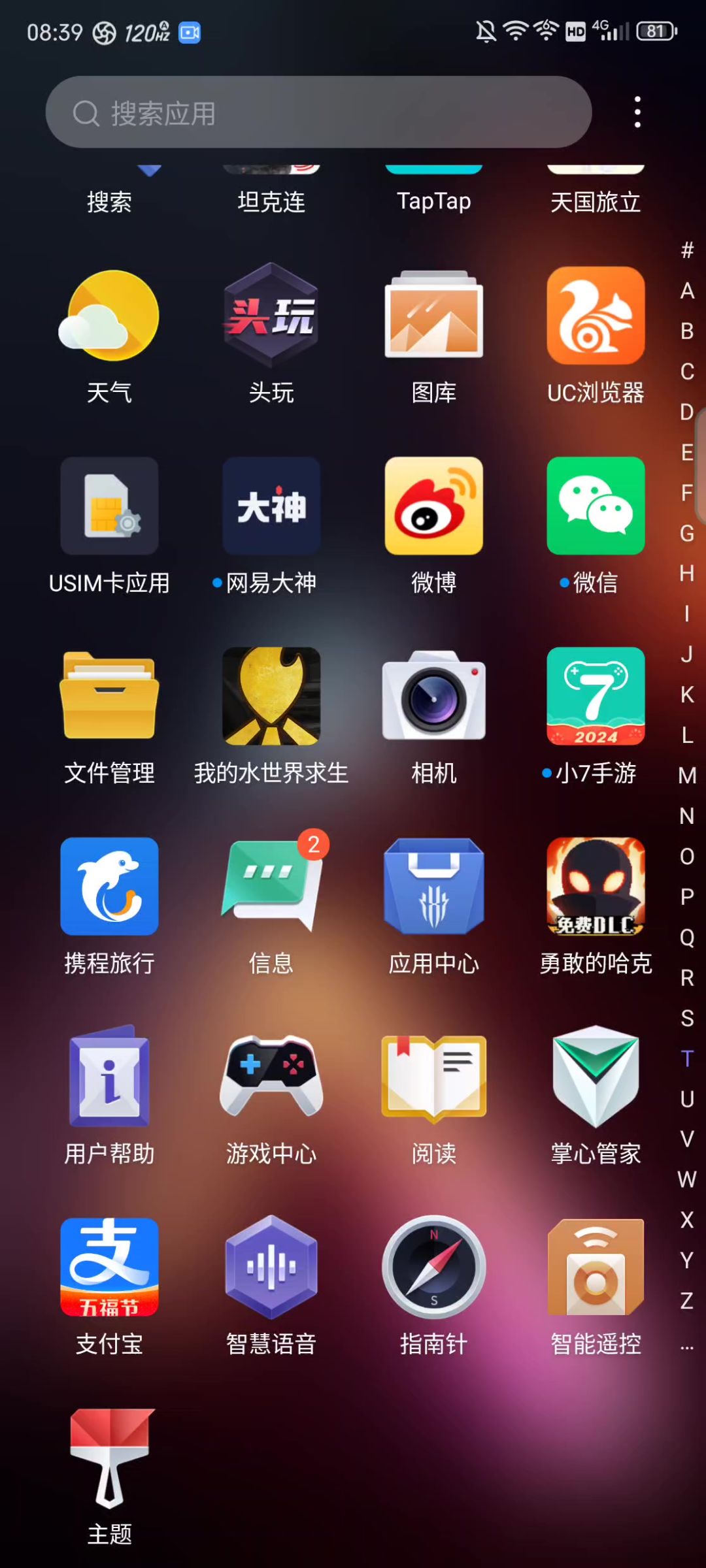This screenshot has height=1568, width=706.
Task: Open the 主题 themes app
Action: 109,1458
